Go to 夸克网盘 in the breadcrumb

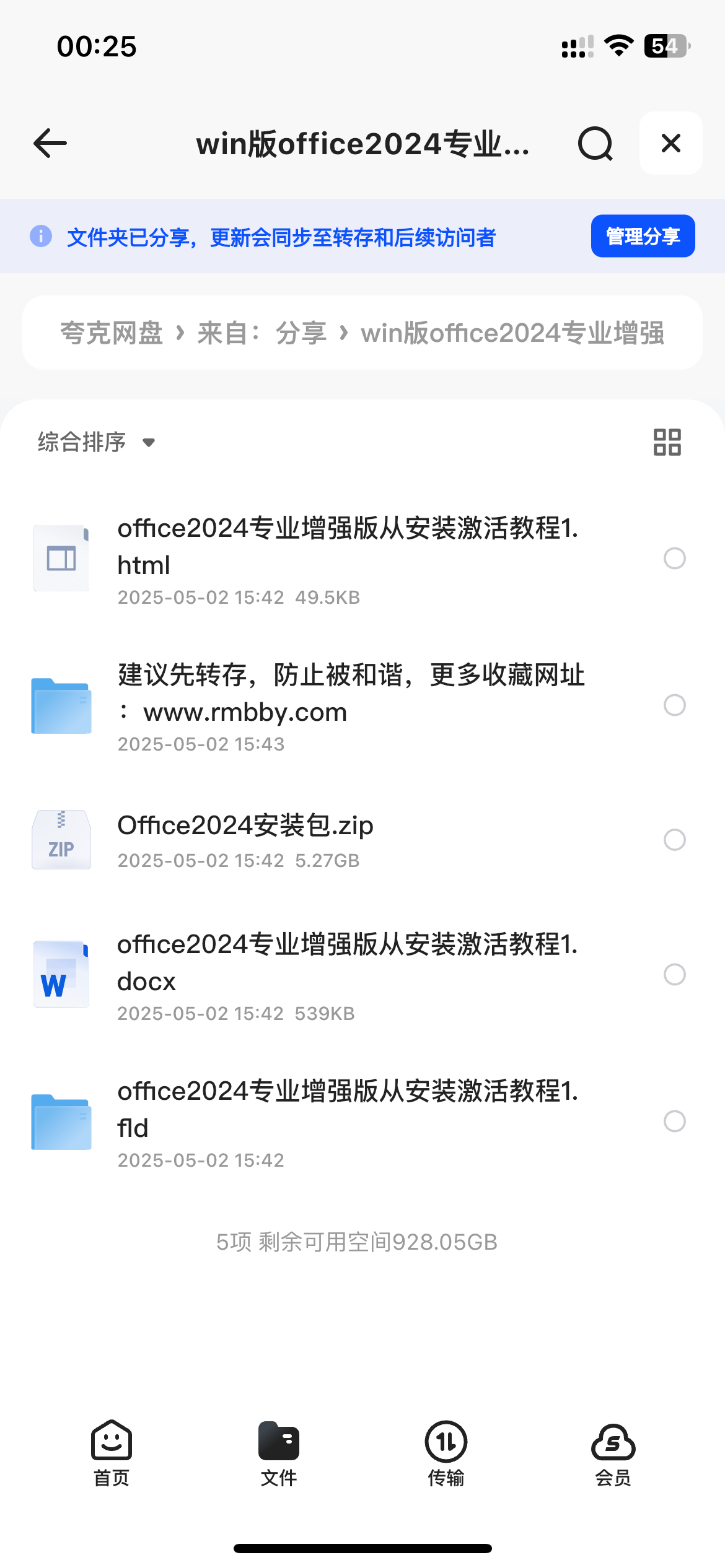(112, 333)
